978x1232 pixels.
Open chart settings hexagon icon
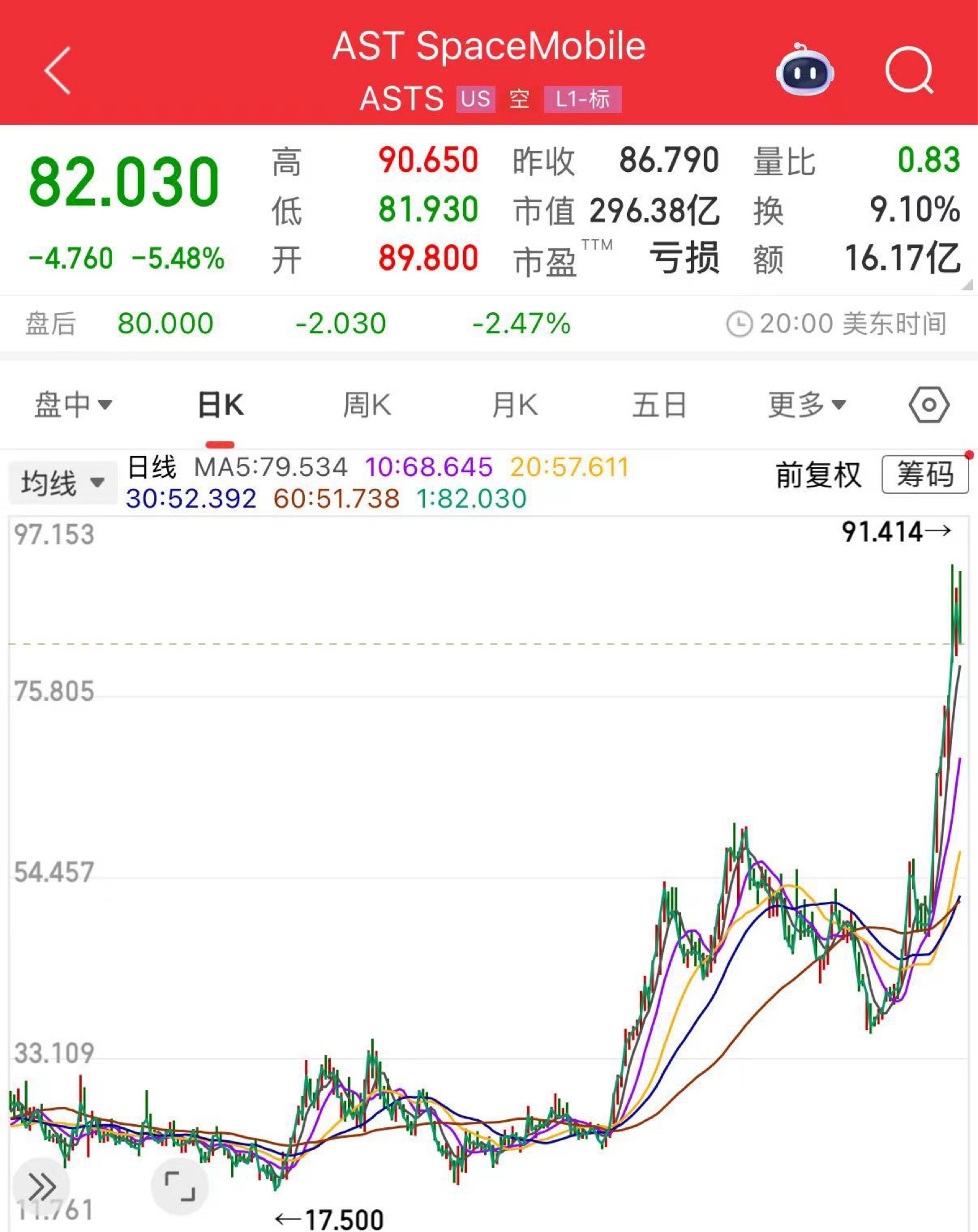(929, 405)
